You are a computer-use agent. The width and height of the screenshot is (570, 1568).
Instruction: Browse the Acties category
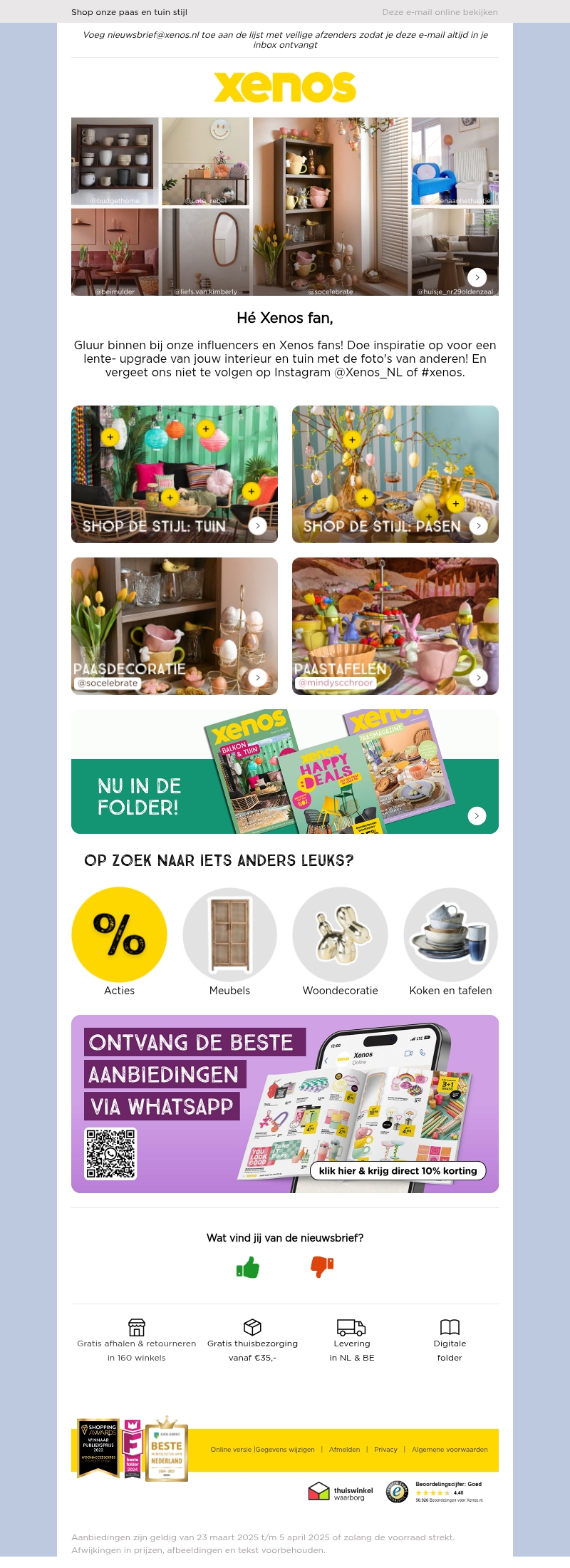119,935
